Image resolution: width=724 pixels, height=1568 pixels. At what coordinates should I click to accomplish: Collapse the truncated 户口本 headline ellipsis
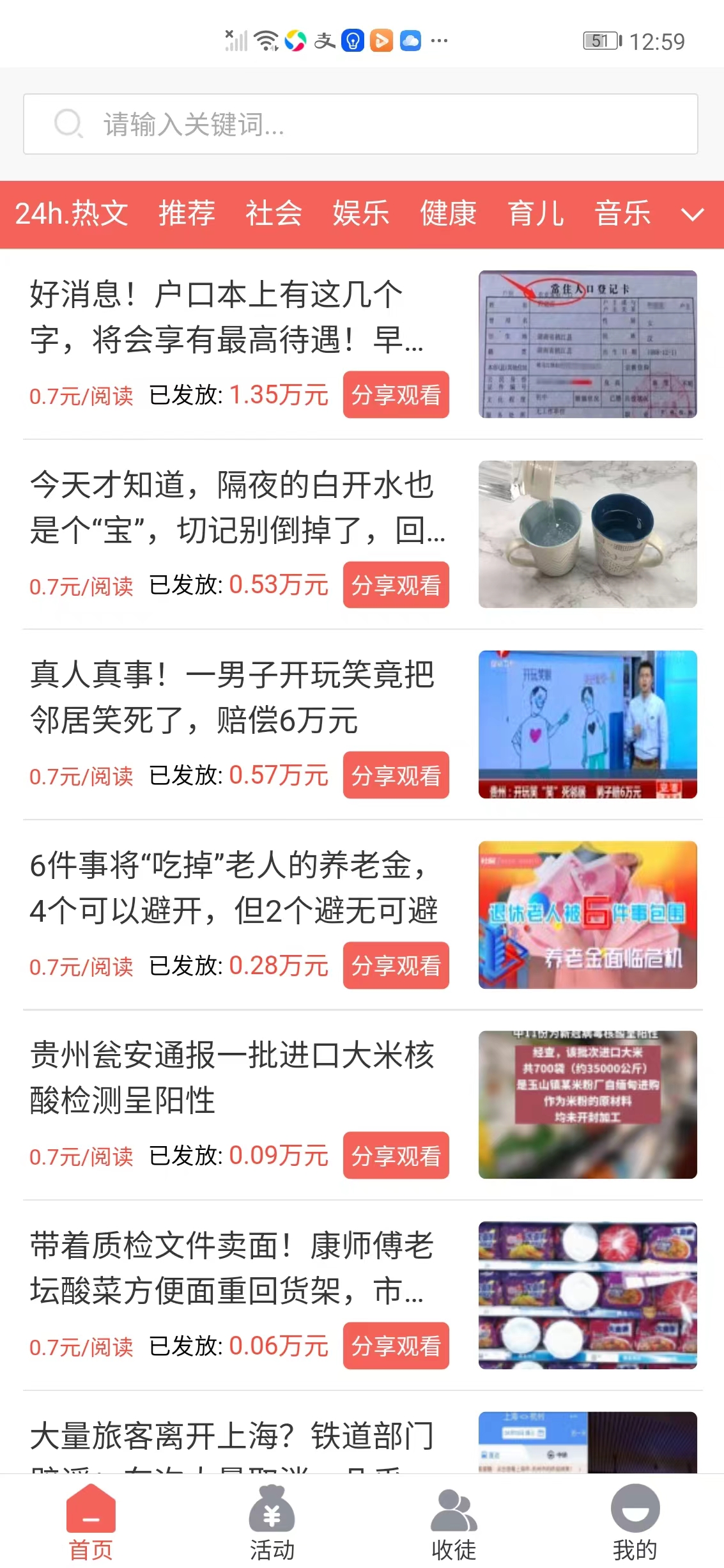tap(413, 348)
